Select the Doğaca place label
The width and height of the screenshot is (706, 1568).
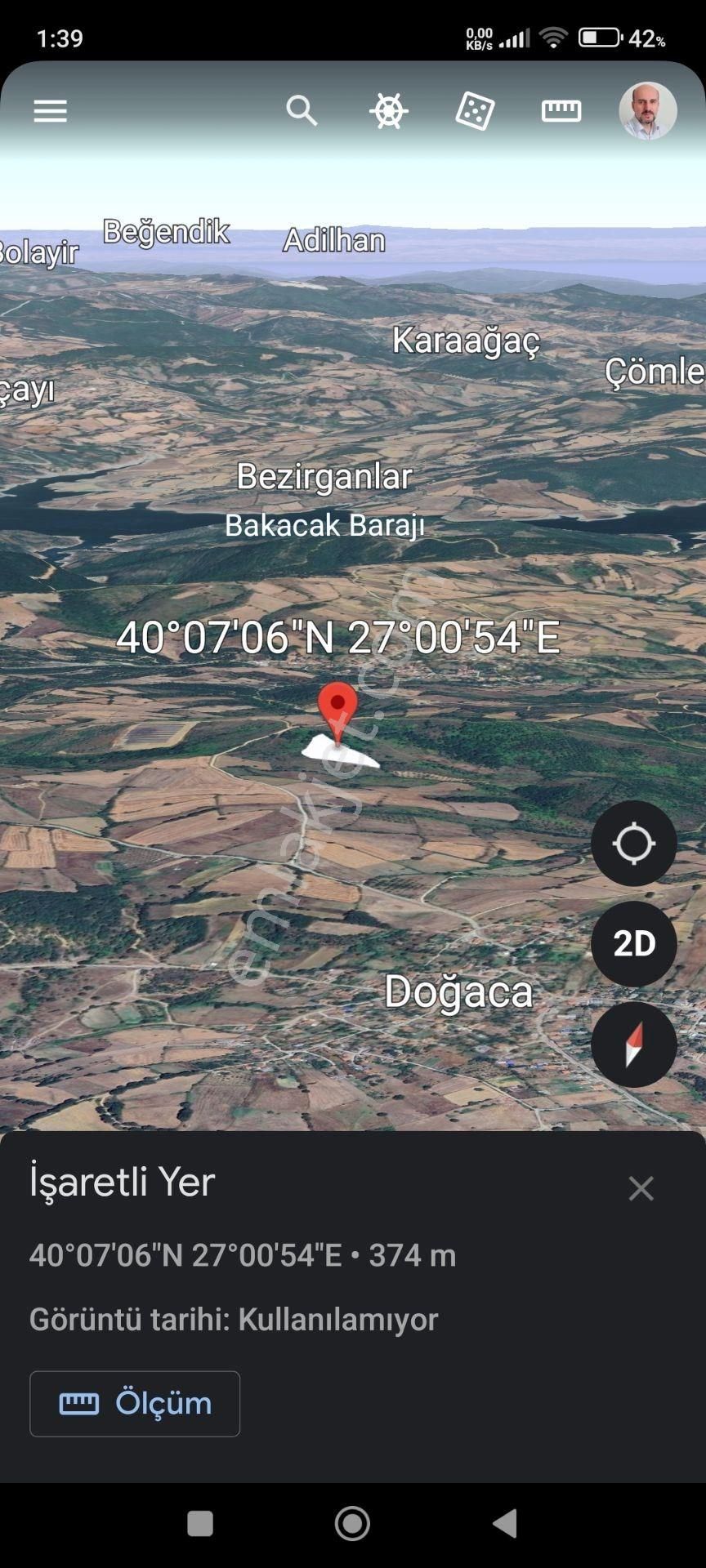click(x=460, y=993)
